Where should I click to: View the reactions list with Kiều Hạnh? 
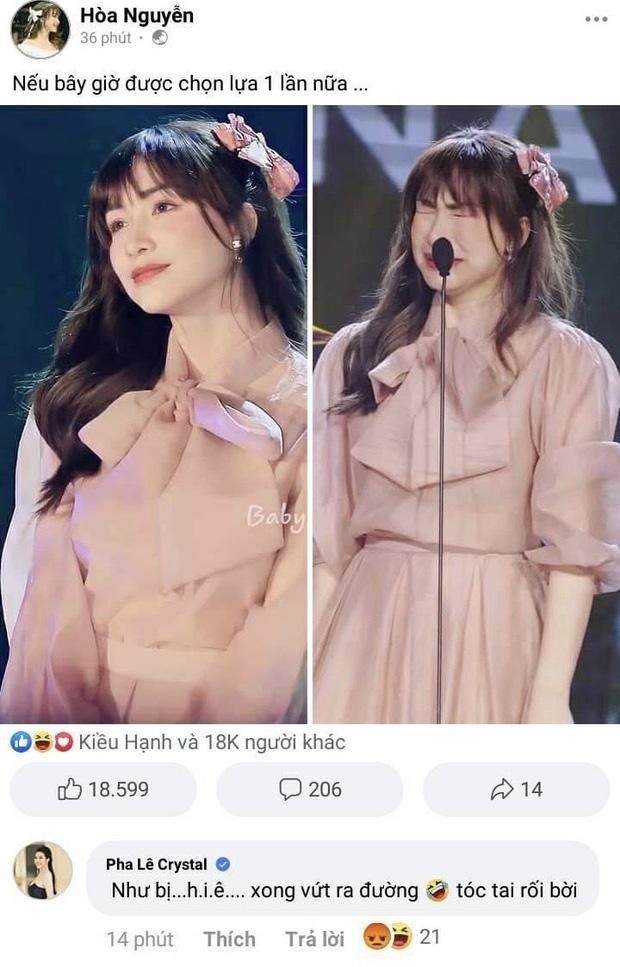pos(178,742)
